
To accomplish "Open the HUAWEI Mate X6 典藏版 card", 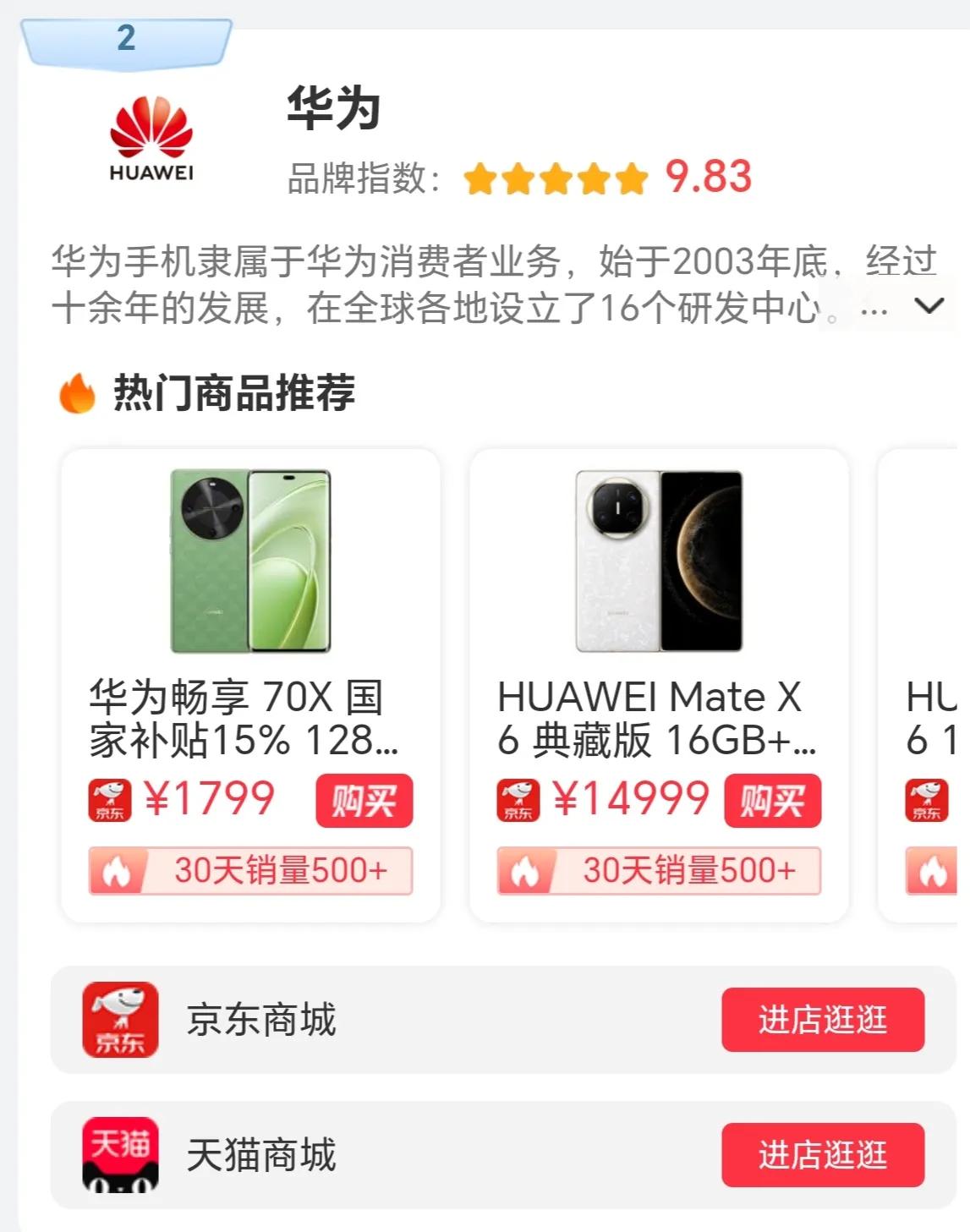I will 658,592.
